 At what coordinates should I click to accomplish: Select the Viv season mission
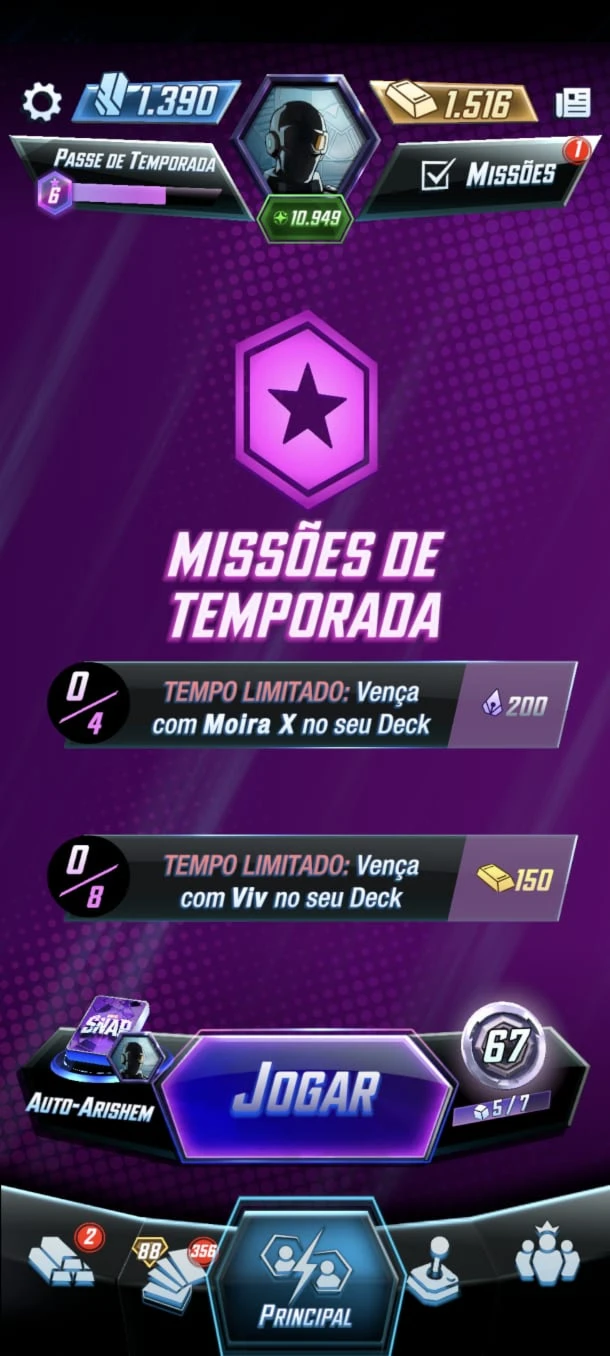point(312,879)
